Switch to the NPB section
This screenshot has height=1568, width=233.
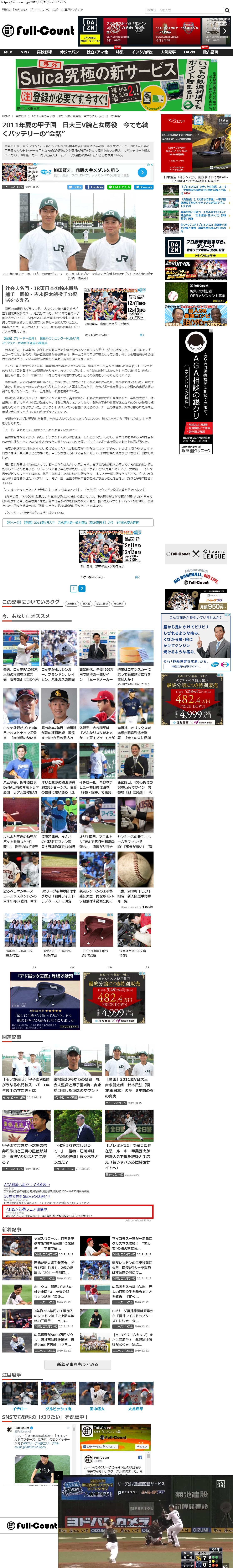tap(24, 52)
